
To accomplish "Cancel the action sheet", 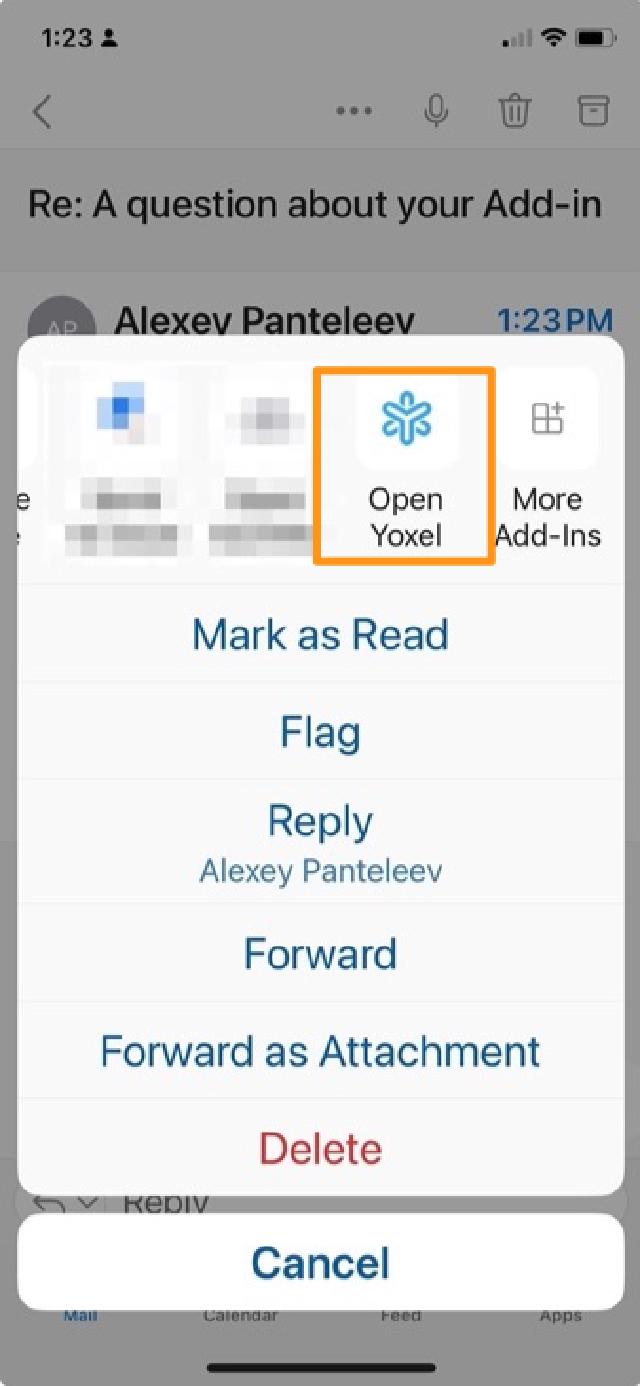I will [320, 1262].
